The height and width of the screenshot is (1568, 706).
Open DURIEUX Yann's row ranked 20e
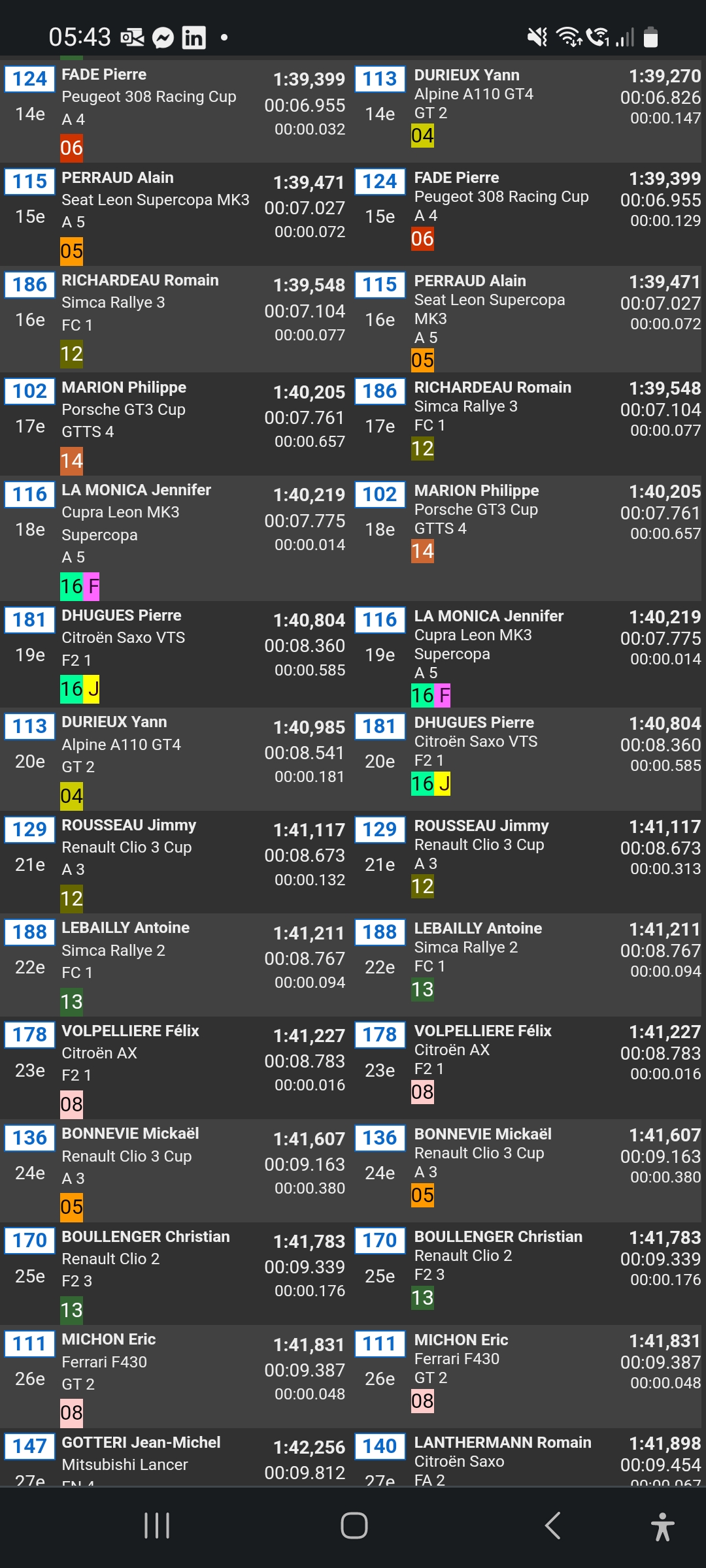click(175, 759)
